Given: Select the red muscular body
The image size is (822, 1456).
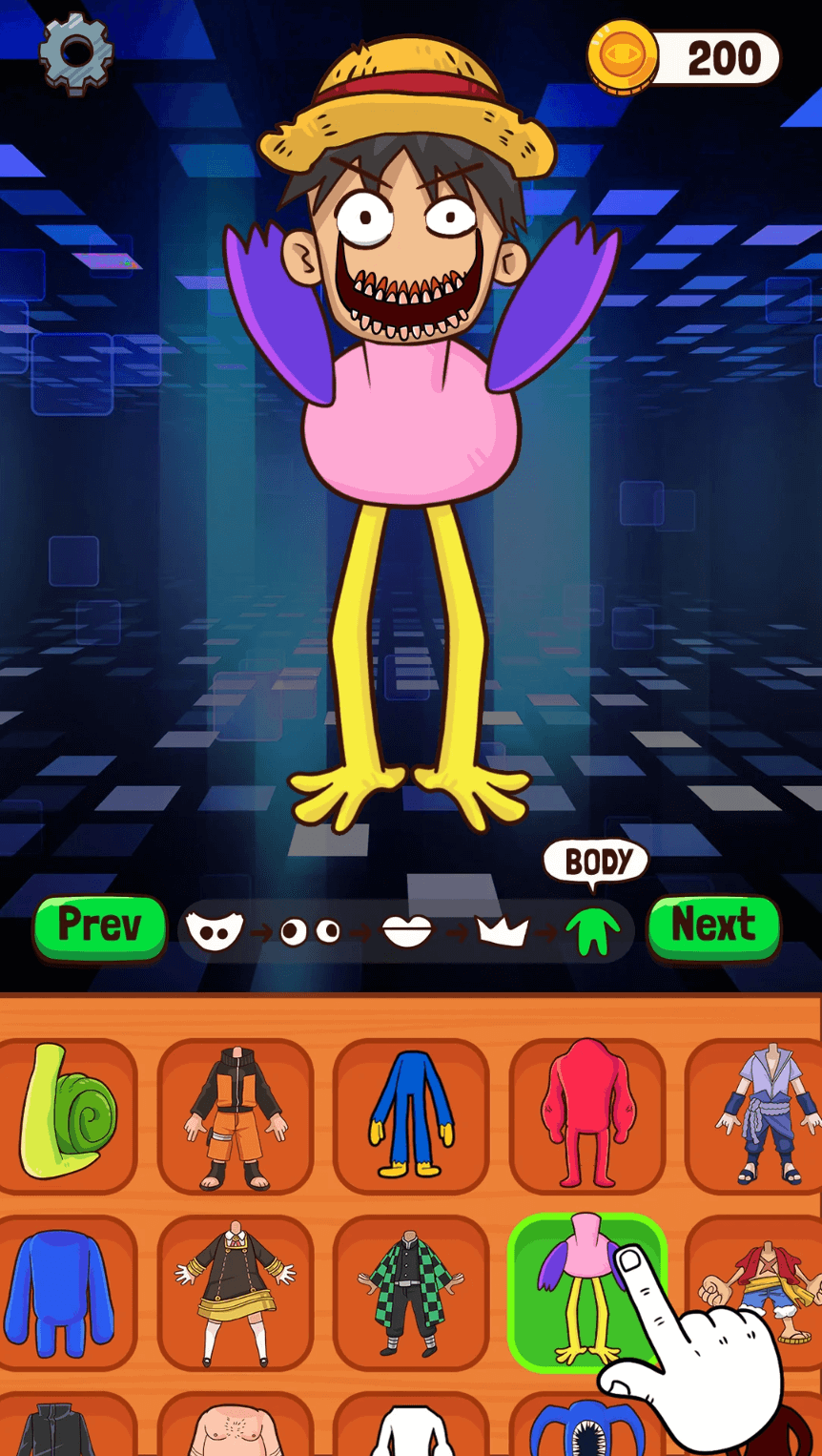Looking at the screenshot, I should click(586, 1114).
